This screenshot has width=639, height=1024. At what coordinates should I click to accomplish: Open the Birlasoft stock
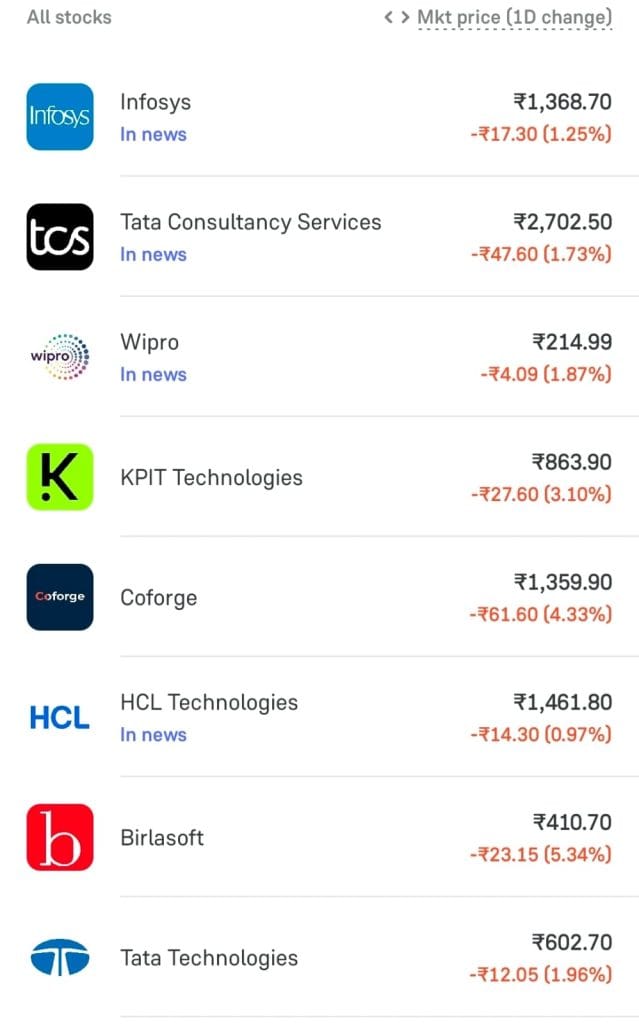(162, 837)
